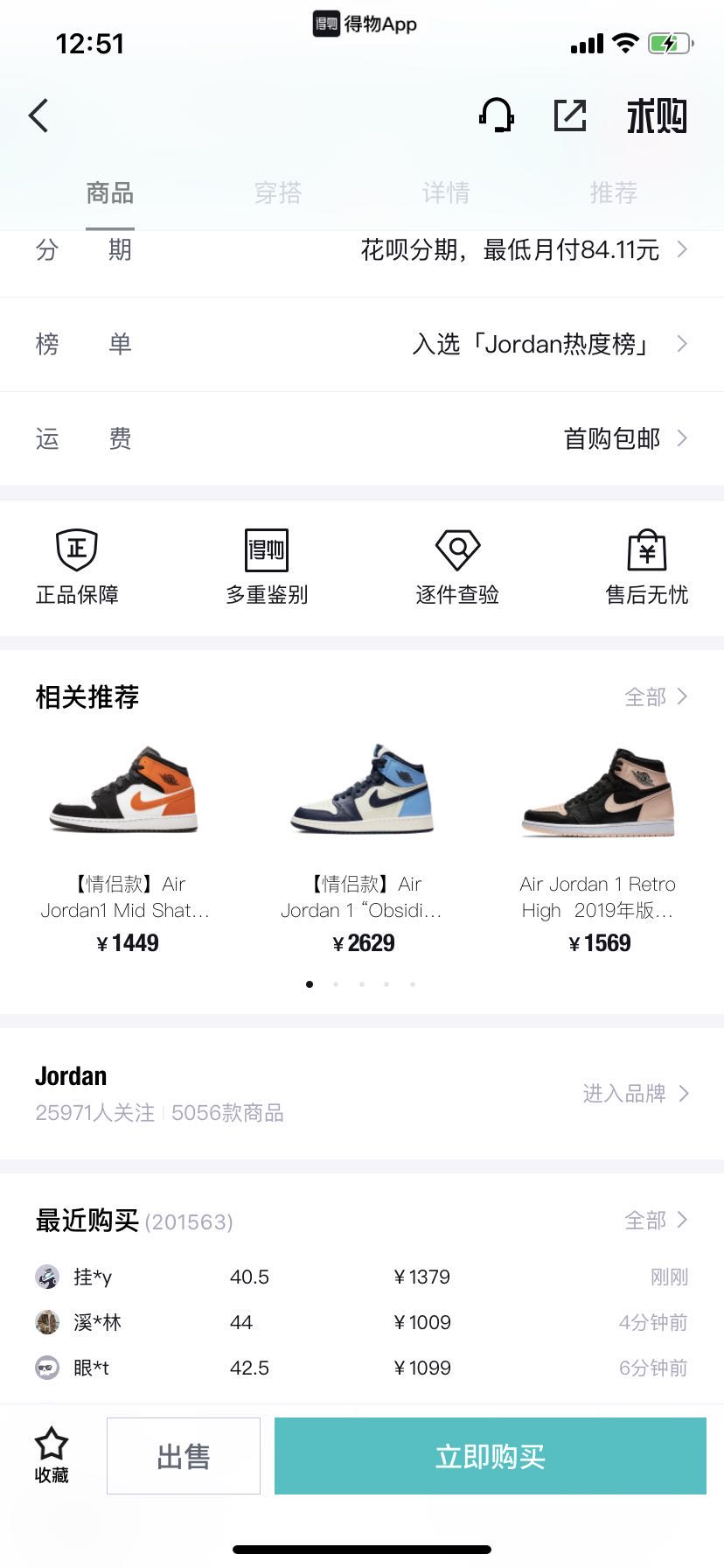Add this item to 收藏
This screenshot has height=1568, width=724.
(52, 1456)
